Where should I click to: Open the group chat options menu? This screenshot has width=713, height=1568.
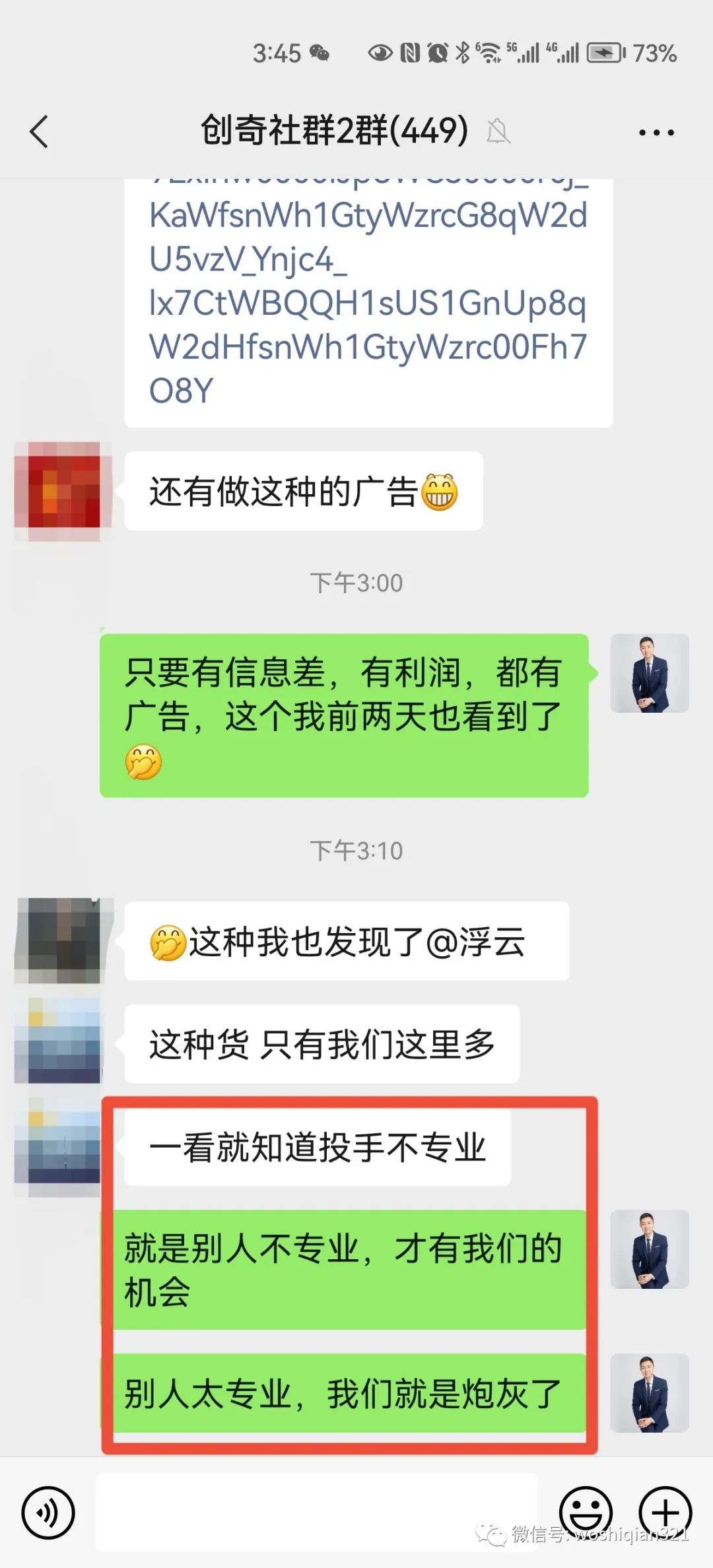click(656, 133)
